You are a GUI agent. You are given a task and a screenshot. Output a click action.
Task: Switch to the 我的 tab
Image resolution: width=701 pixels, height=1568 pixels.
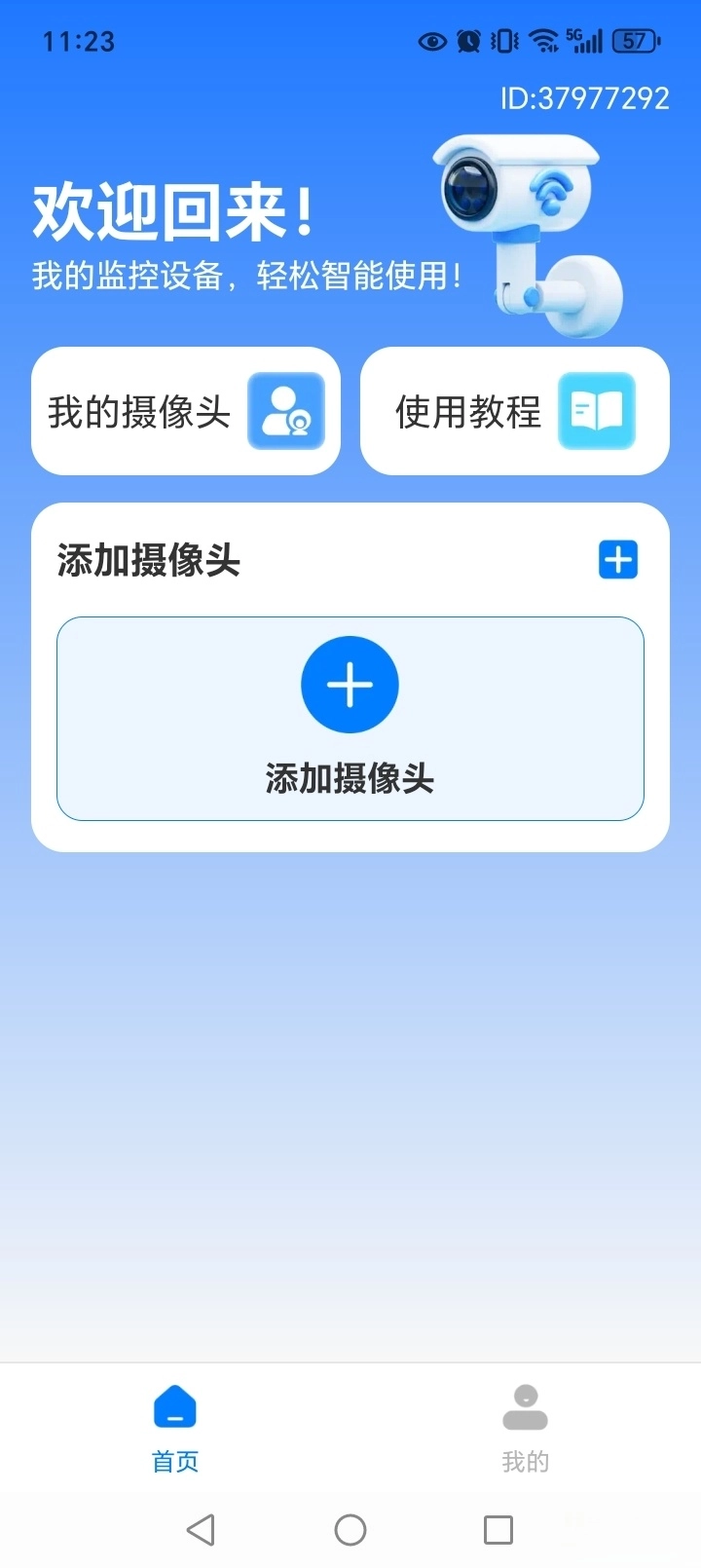525,1427
